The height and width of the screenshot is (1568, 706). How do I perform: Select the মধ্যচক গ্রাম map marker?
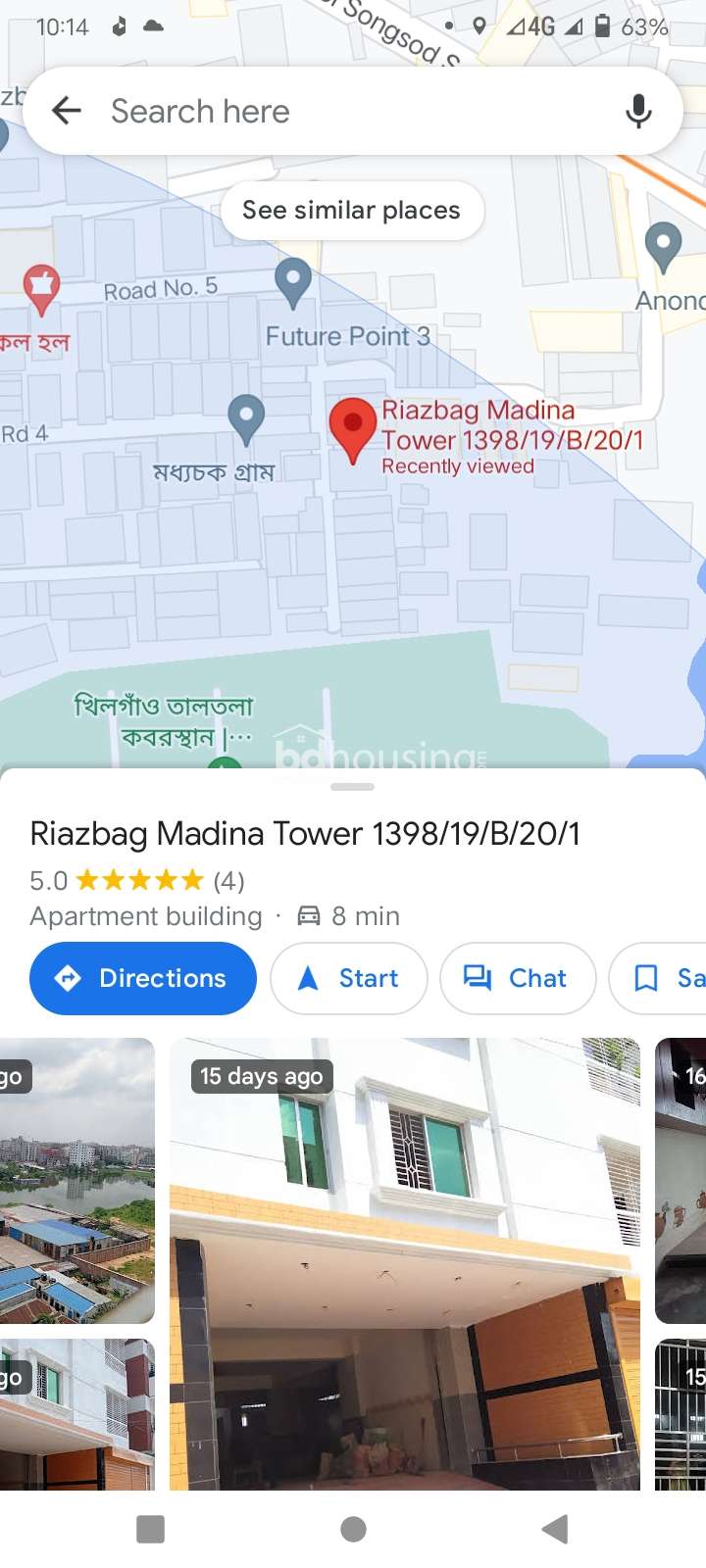246,419
